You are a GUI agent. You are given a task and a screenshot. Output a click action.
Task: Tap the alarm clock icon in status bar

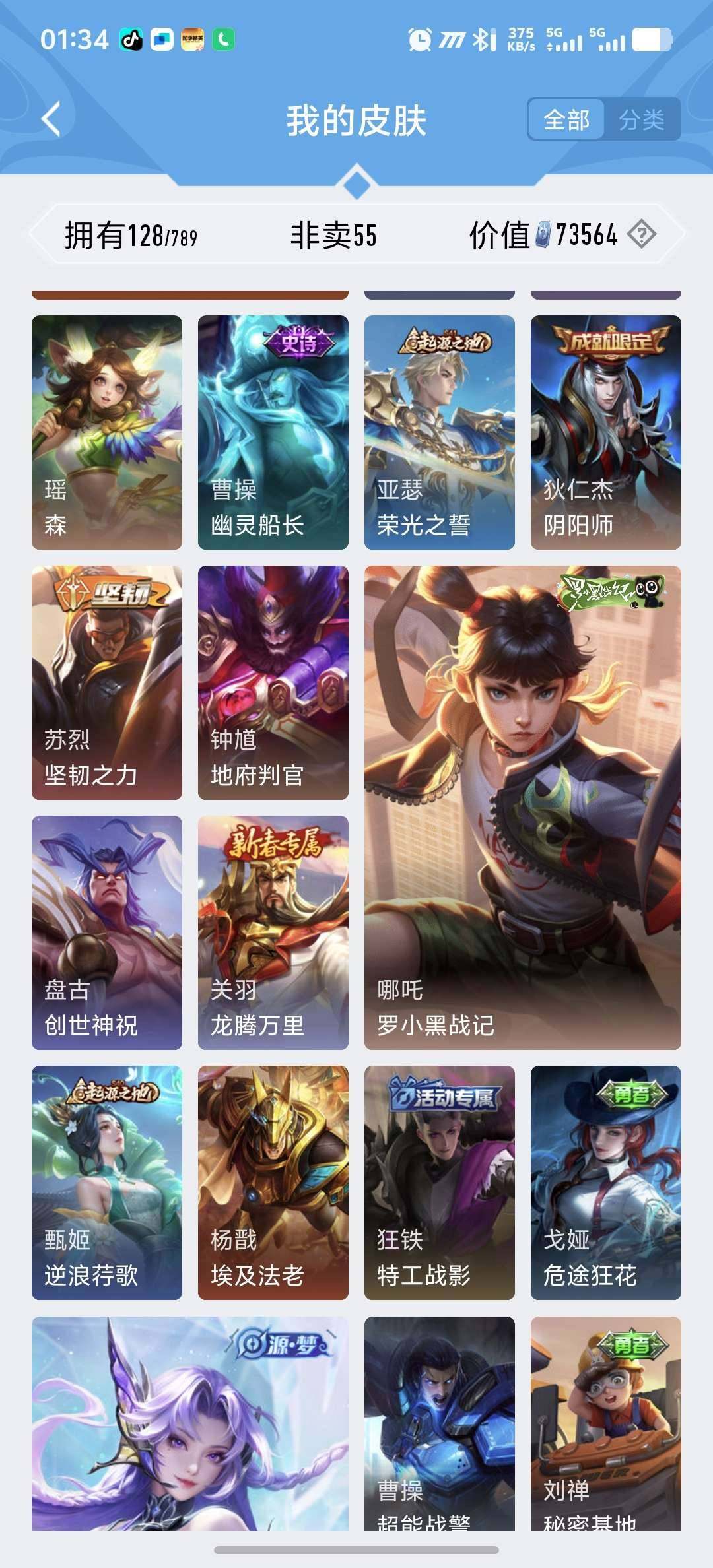pos(418,40)
